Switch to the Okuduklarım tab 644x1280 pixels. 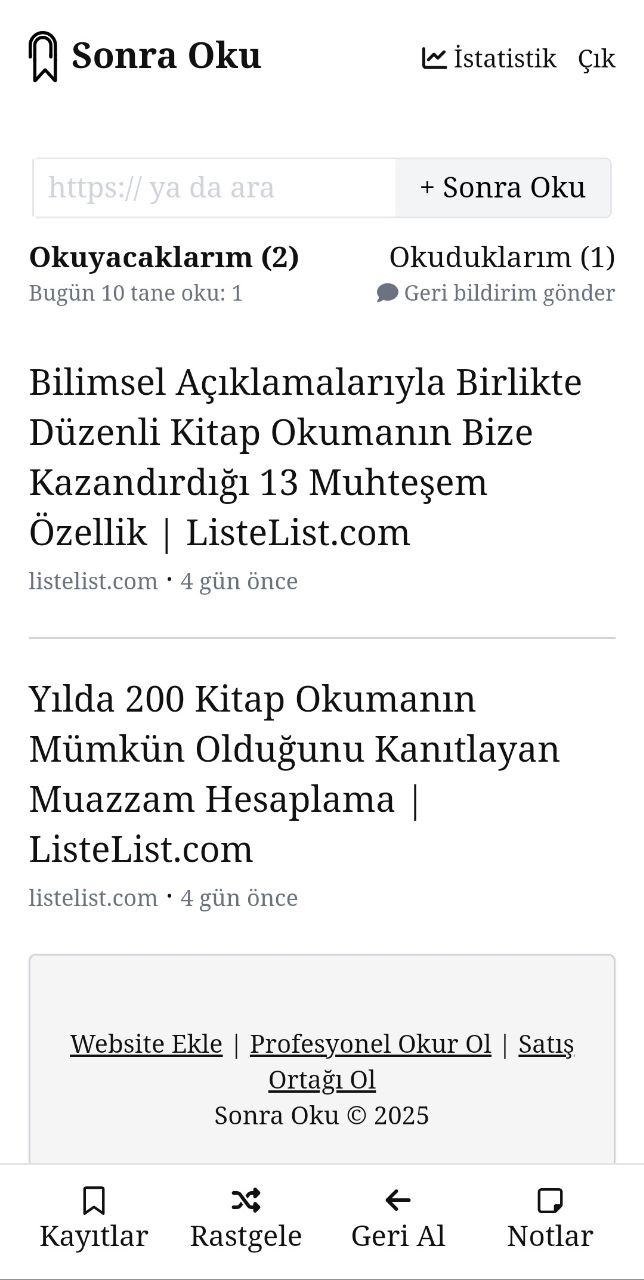502,257
